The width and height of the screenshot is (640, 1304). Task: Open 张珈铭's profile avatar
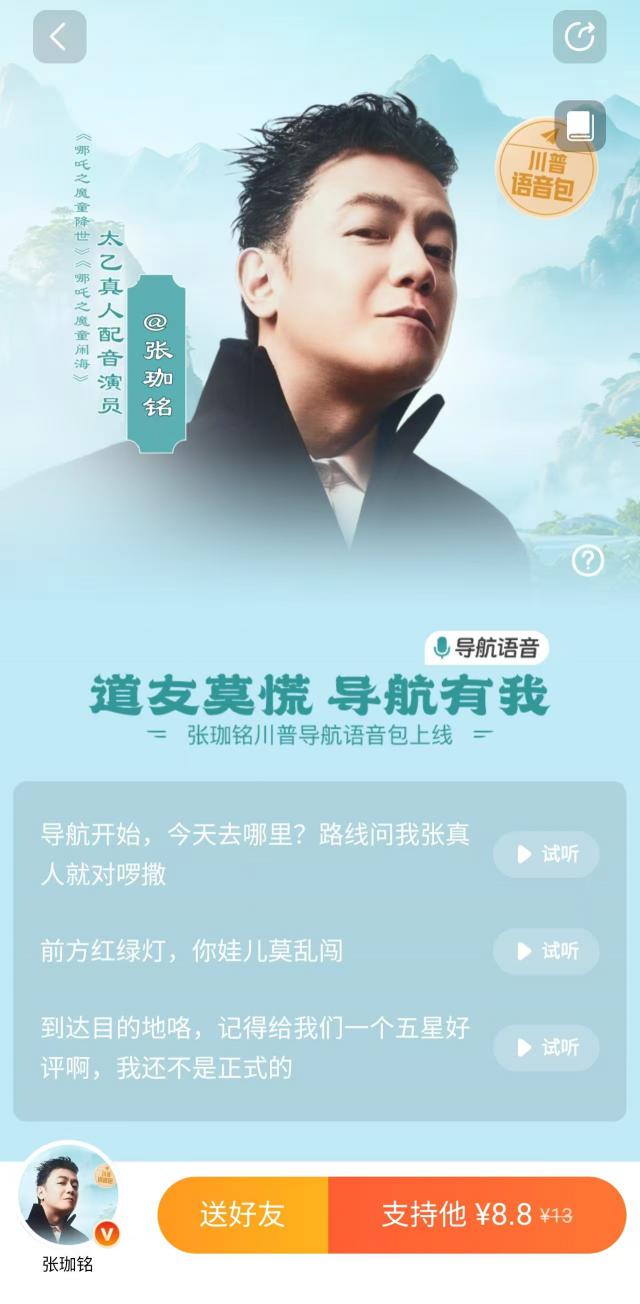68,1194
